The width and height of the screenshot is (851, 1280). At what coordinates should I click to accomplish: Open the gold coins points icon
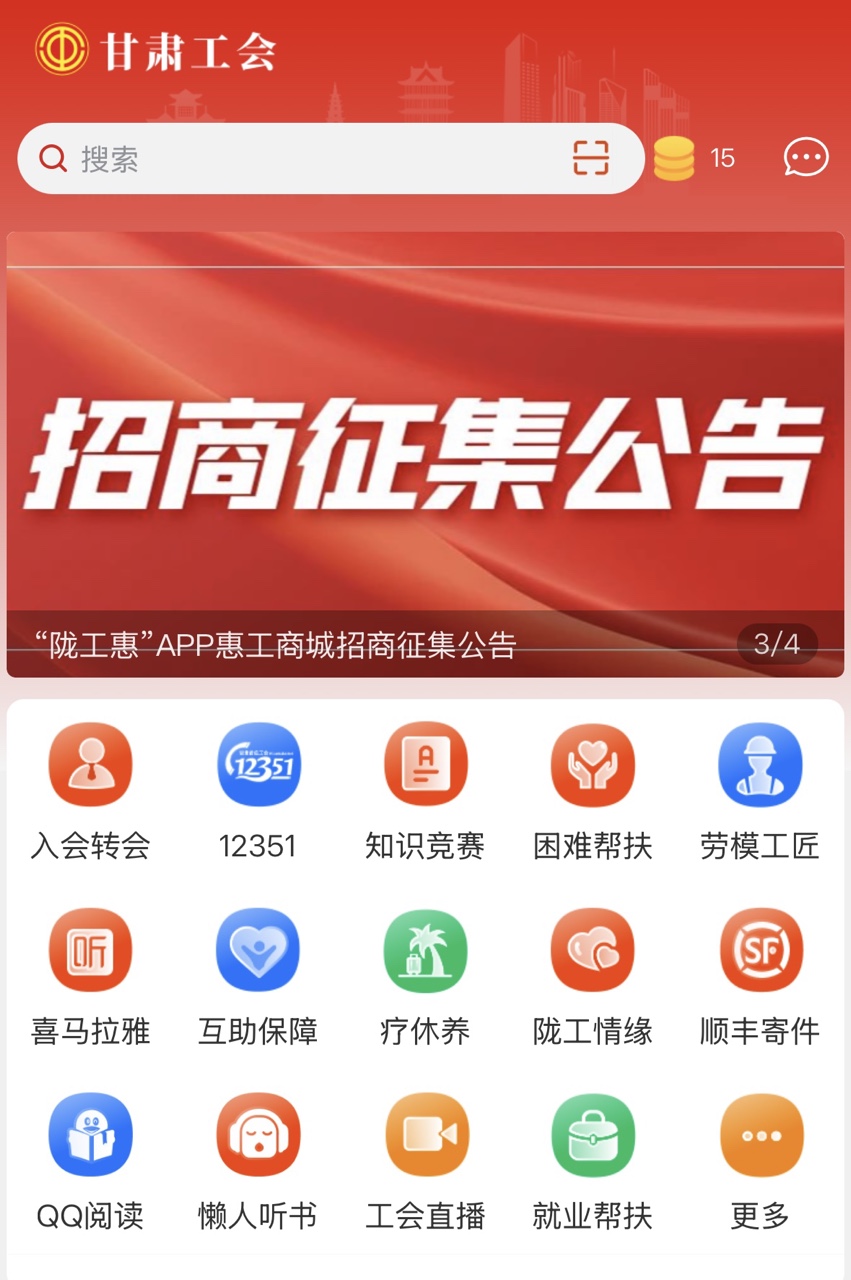click(x=674, y=159)
